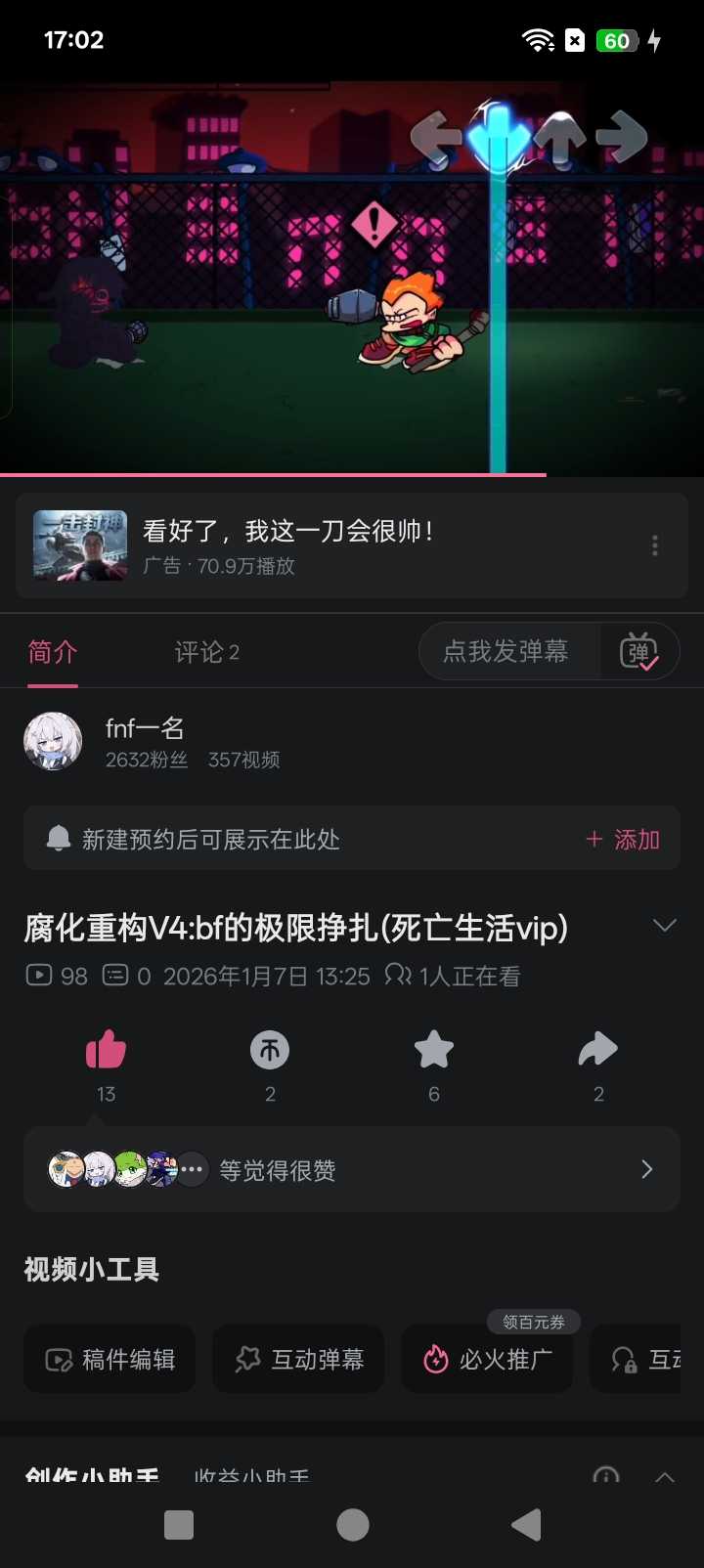Collapse the 创作小助手 section chevron
This screenshot has width=704, height=1568.
(664, 1476)
